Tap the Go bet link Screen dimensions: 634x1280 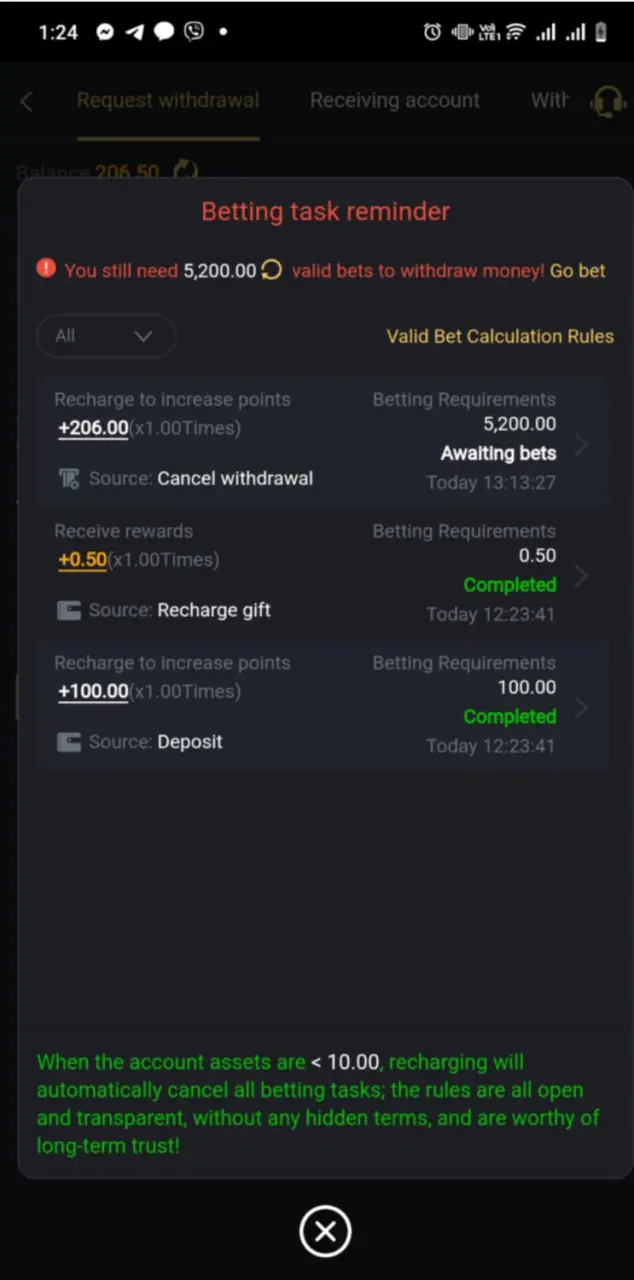click(578, 270)
